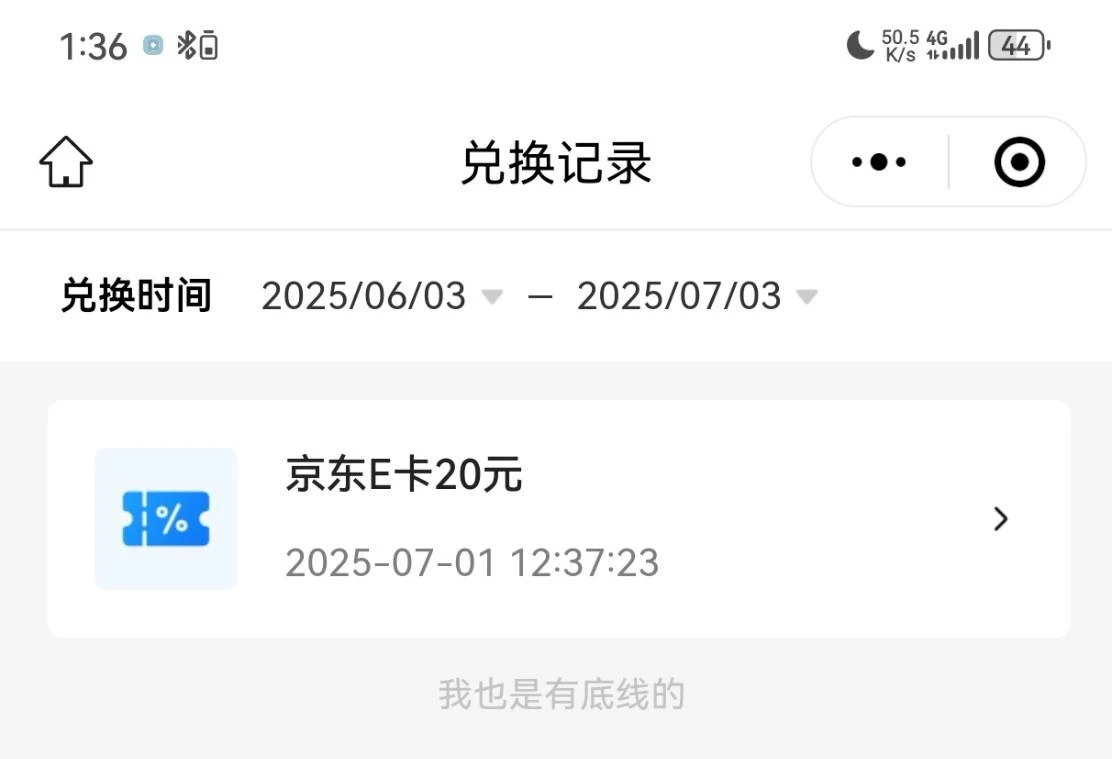
Task: Close the mini program with target icon
Action: [1019, 162]
